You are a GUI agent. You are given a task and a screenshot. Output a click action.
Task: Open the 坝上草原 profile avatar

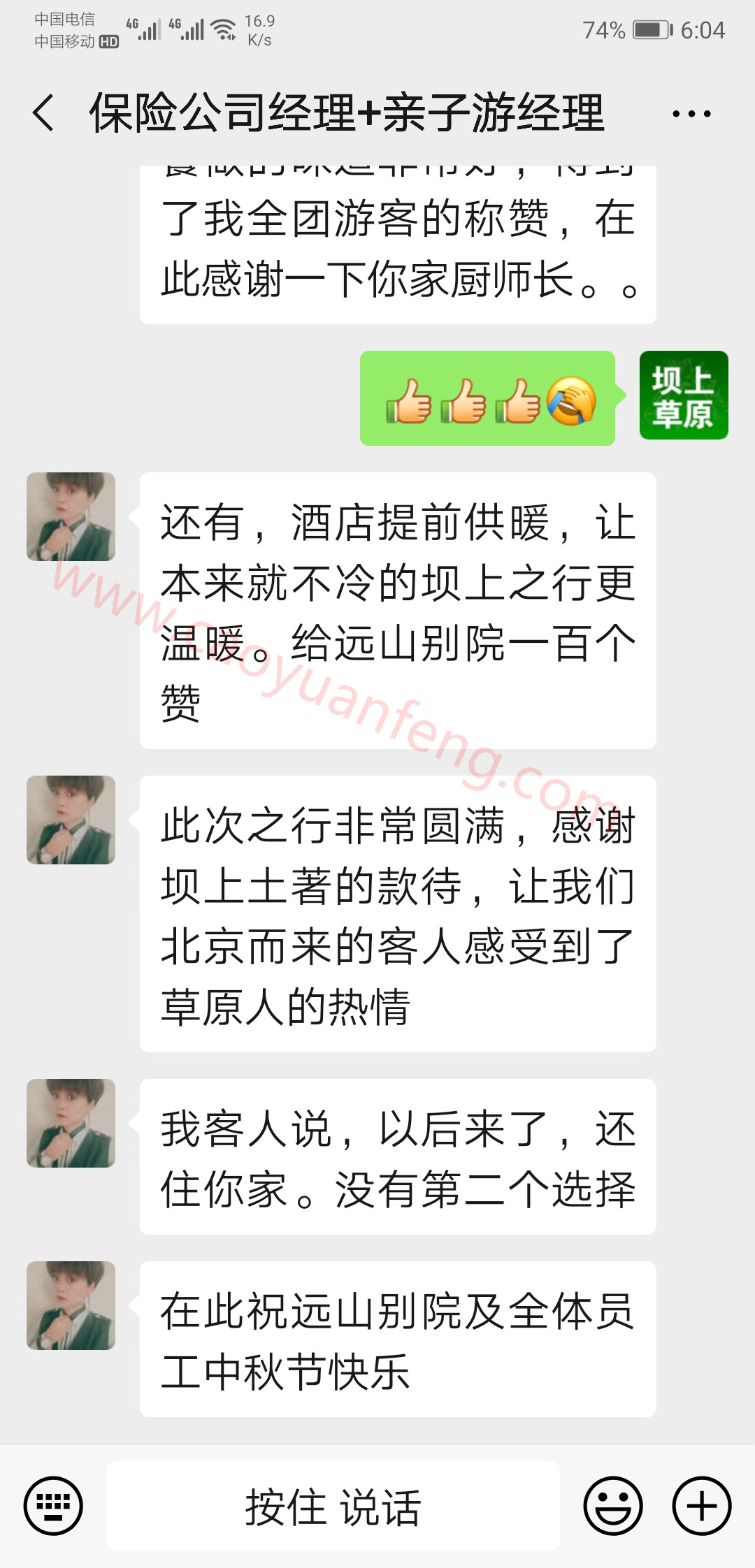684,395
